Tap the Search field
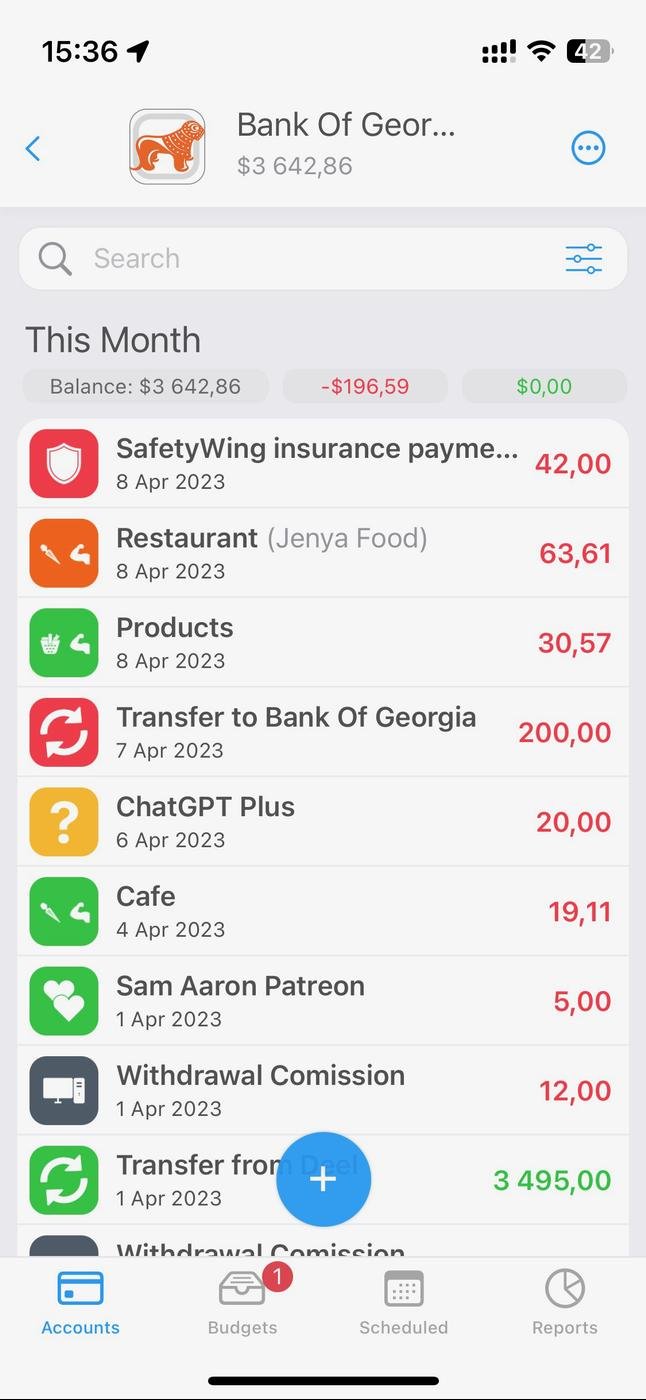 300,259
